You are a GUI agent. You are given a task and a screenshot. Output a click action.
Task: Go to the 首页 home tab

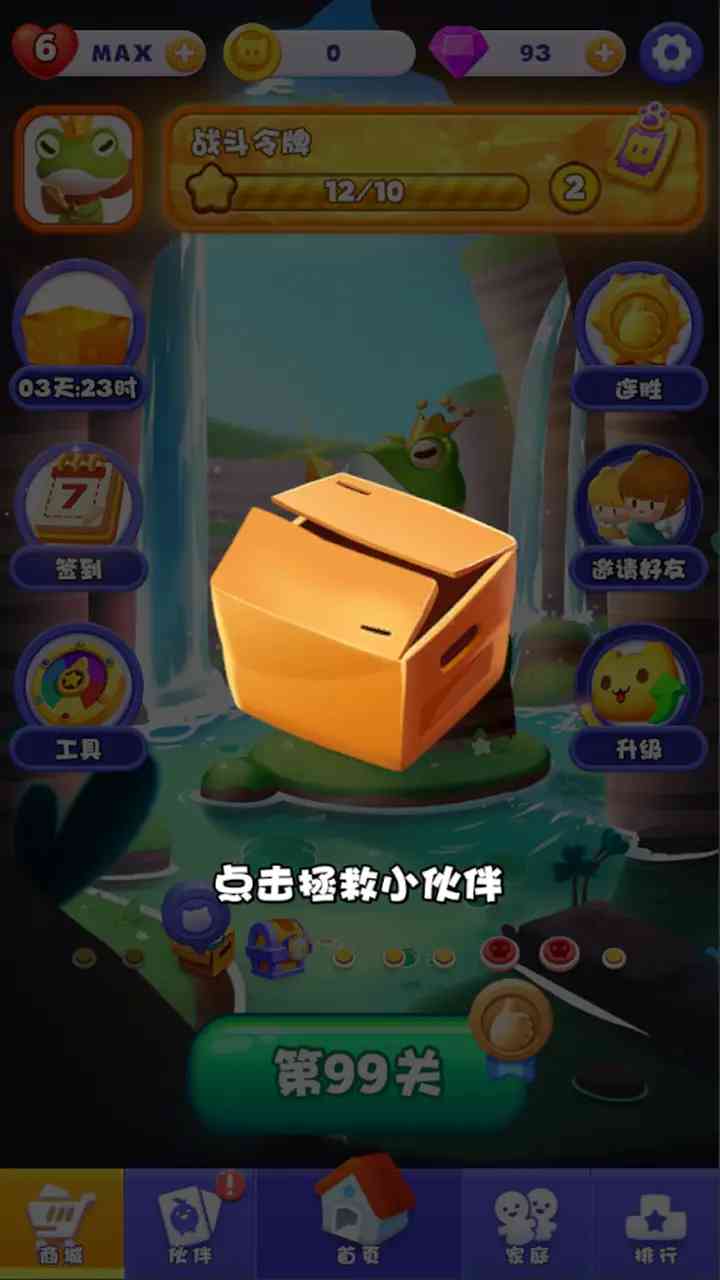click(358, 1215)
